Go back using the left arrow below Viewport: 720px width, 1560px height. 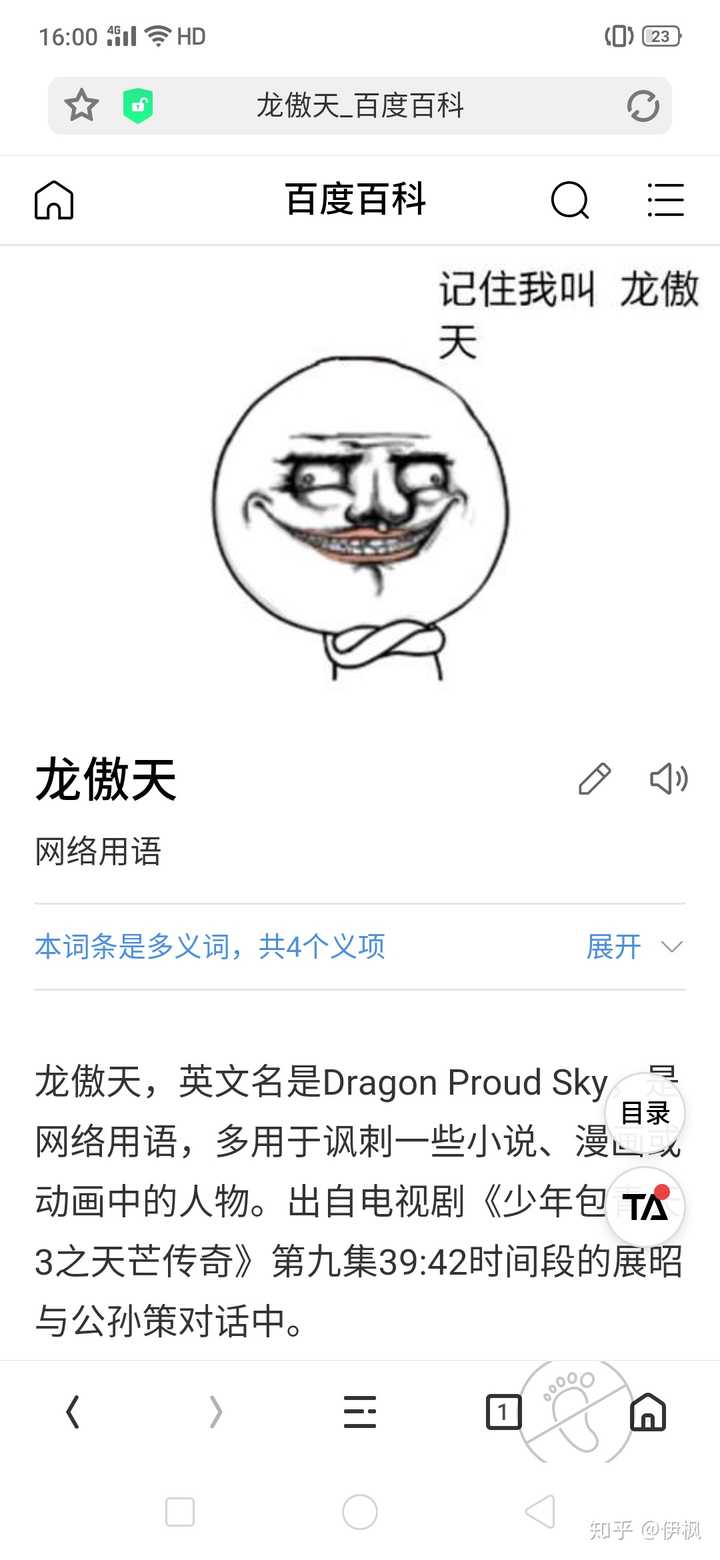click(72, 1412)
